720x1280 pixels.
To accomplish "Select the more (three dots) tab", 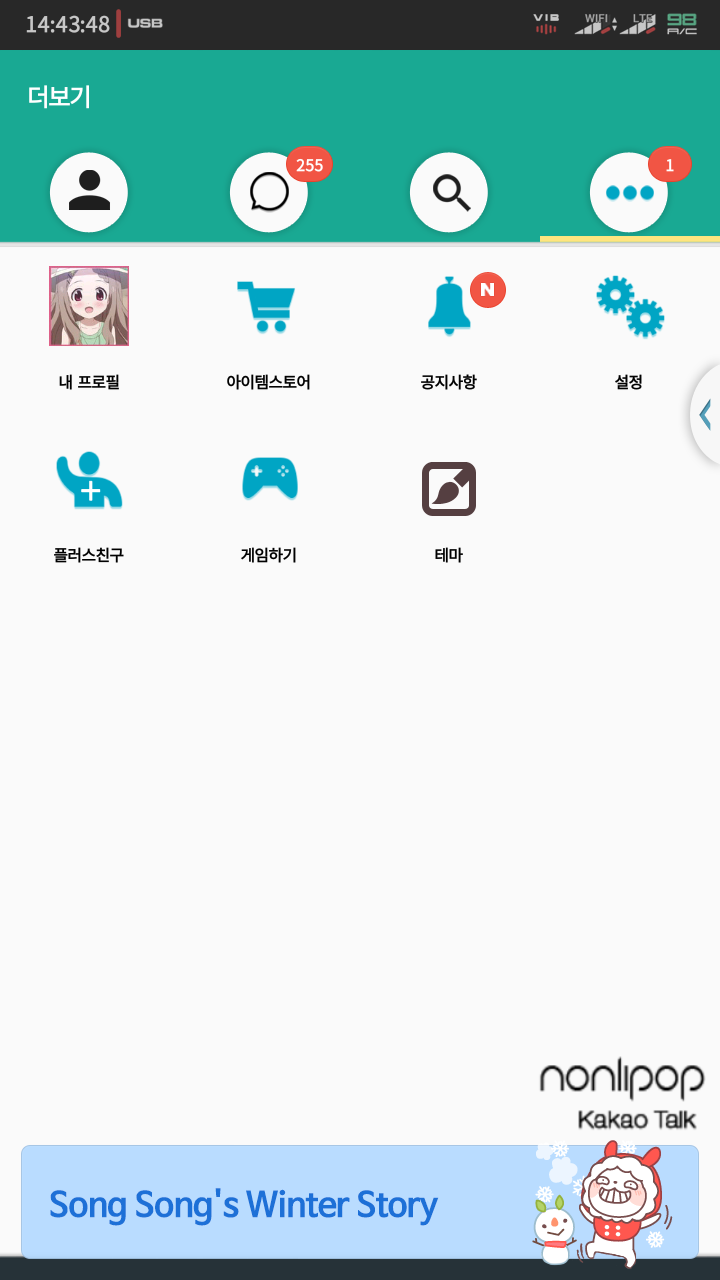I will pos(629,191).
